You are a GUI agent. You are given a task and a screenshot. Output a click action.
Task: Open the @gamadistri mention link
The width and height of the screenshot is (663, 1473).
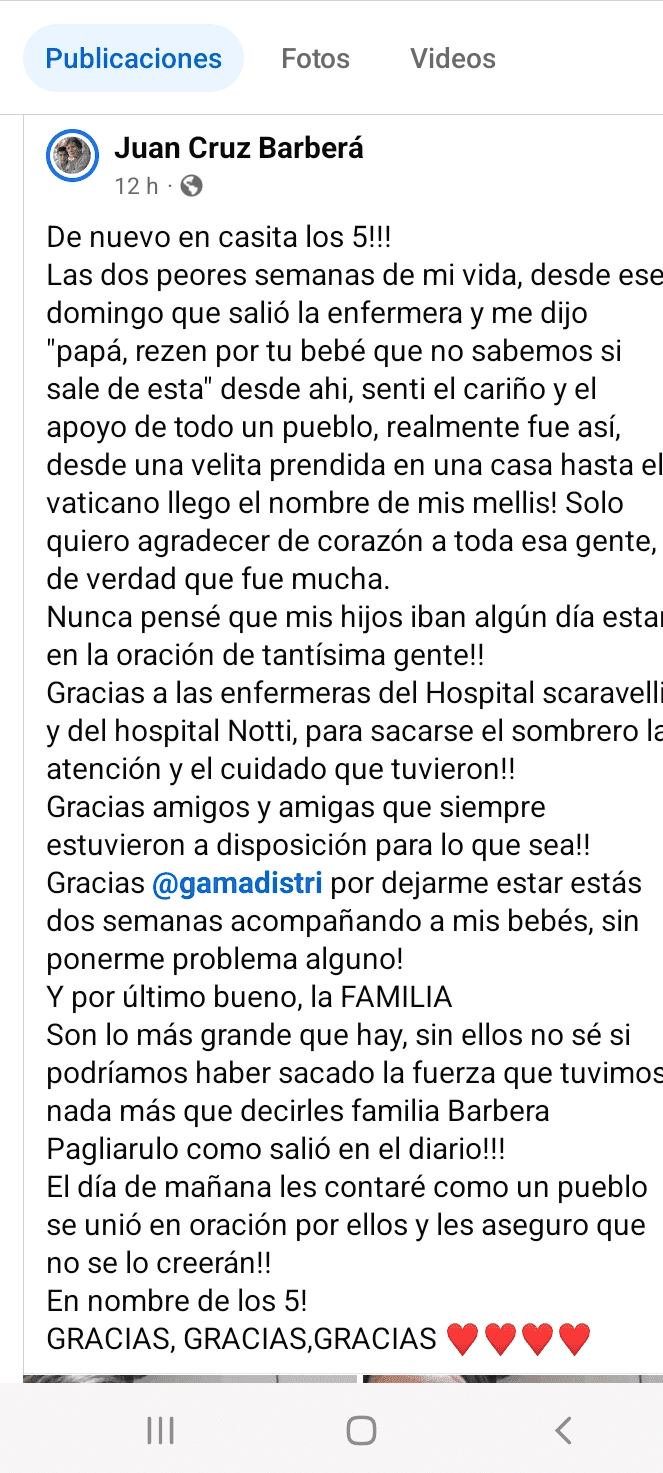237,884
